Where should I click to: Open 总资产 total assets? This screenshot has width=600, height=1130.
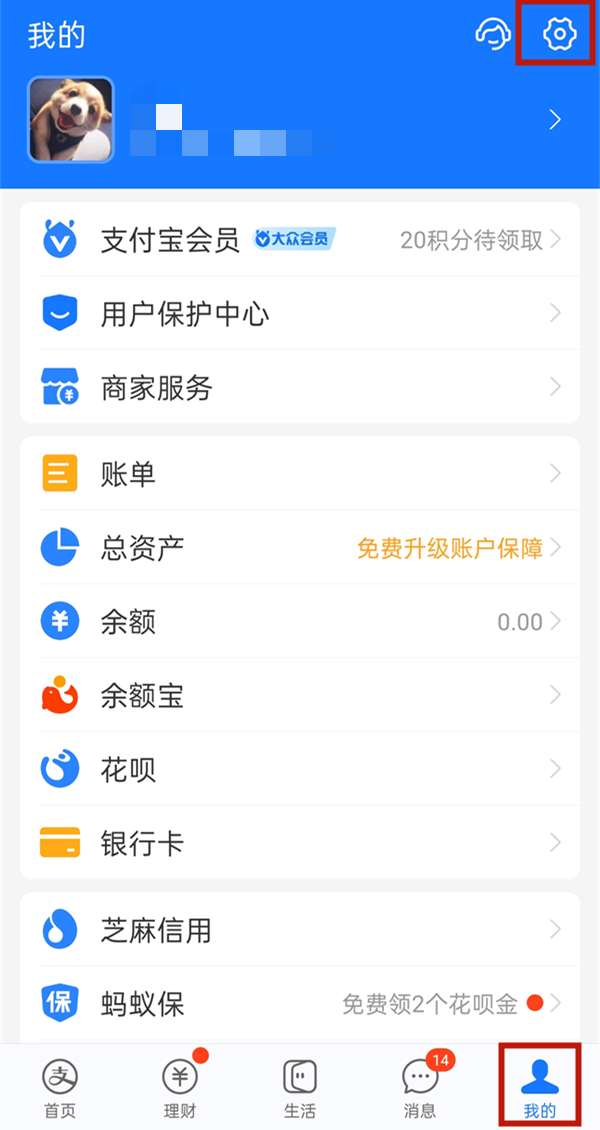300,548
